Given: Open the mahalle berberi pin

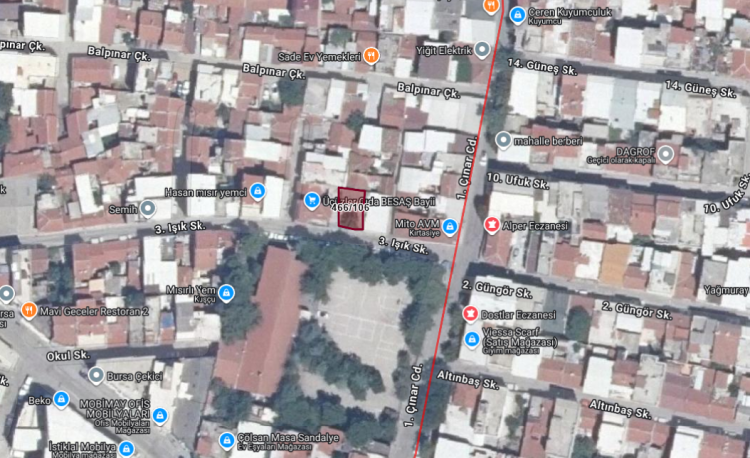Looking at the screenshot, I should (x=502, y=140).
